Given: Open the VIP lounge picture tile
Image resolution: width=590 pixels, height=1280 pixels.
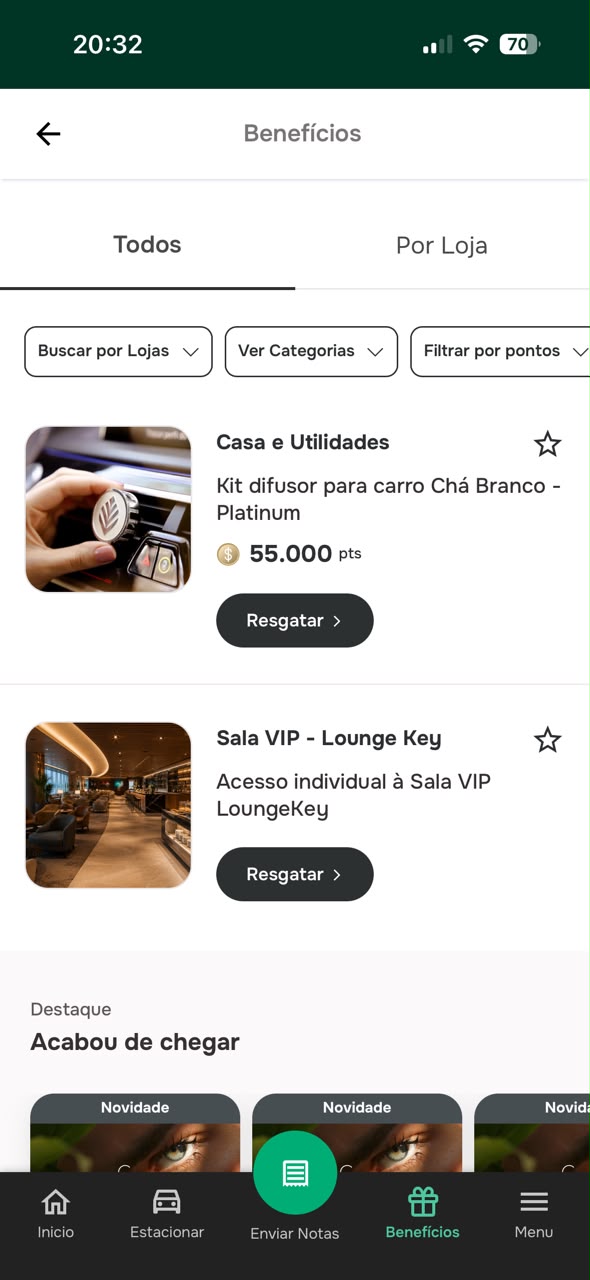Looking at the screenshot, I should 108,806.
